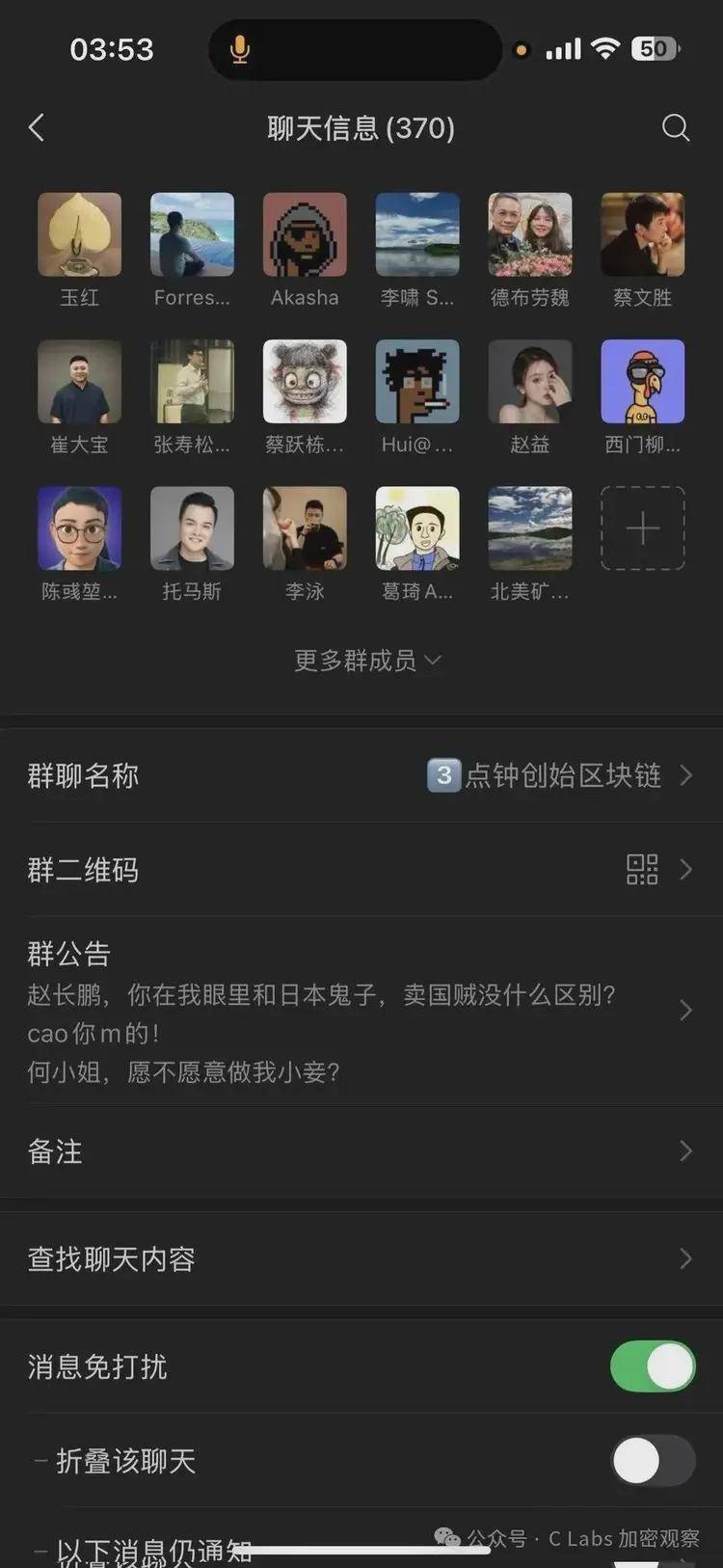723x1568 pixels.
Task: Tap the back arrow to exit chat info
Action: click(37, 127)
